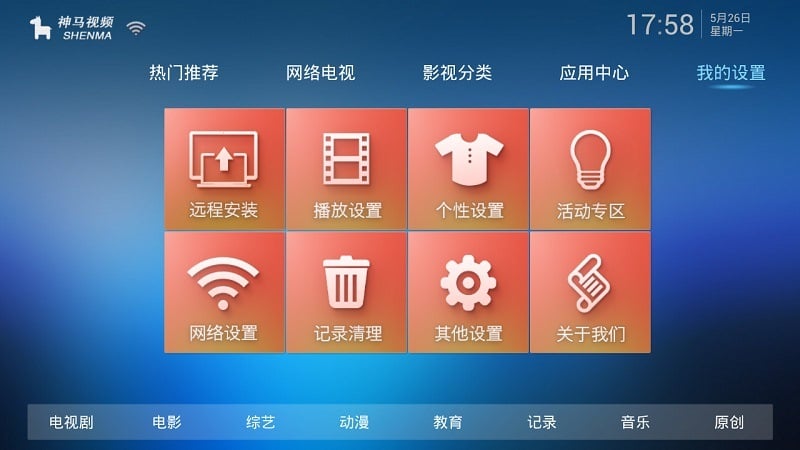
Task: Open the 远程安装 tile
Action: [224, 168]
